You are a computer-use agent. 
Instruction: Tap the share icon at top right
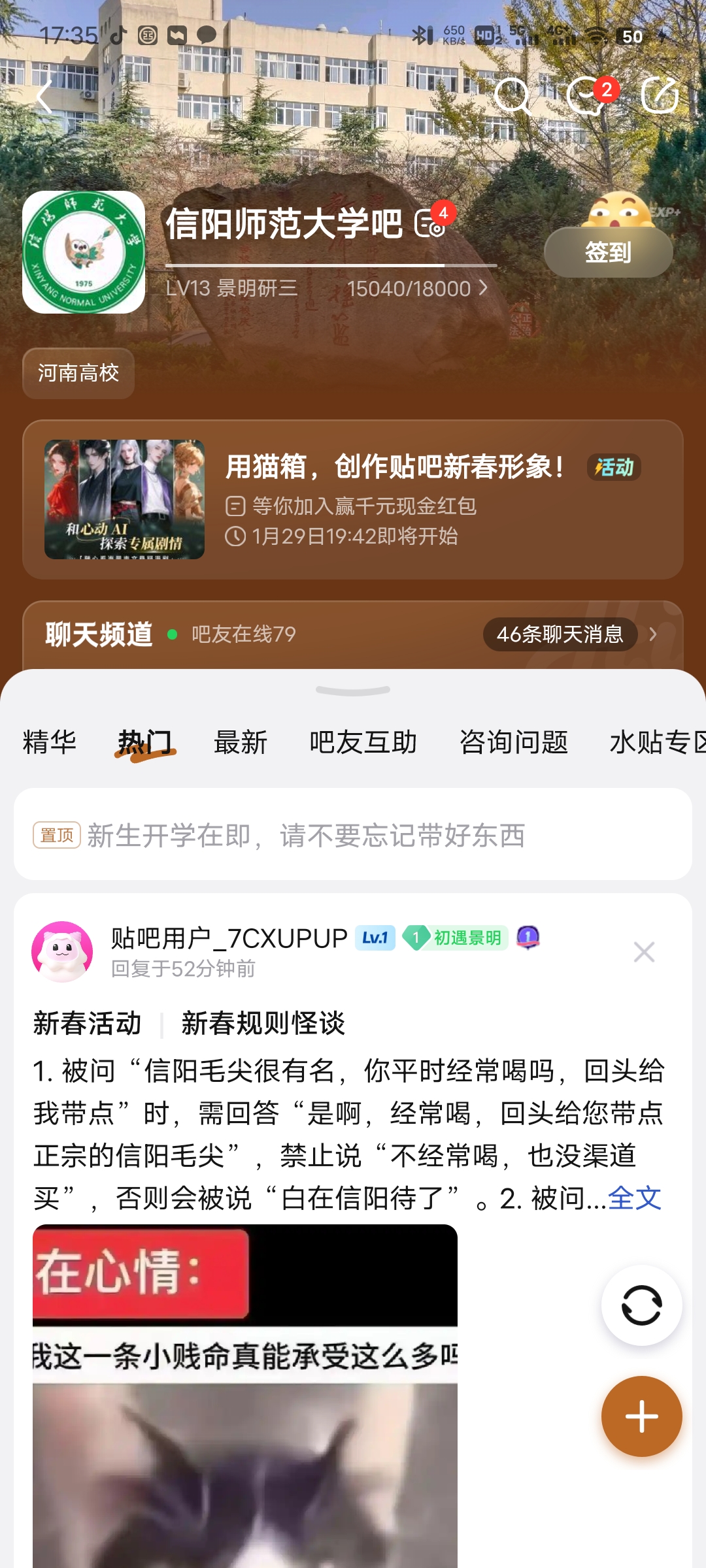(659, 96)
